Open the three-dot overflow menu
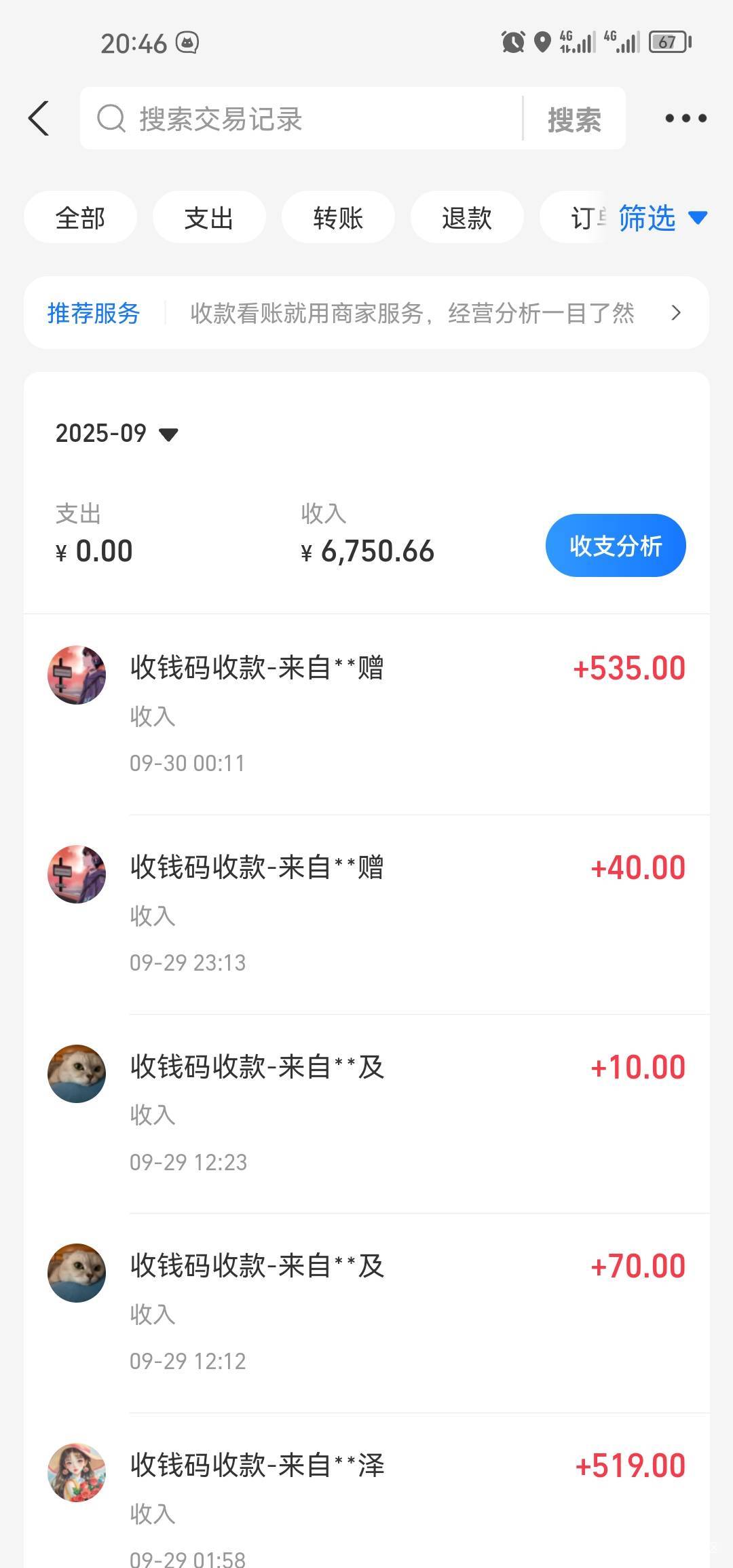The image size is (733, 1568). pyautogui.click(x=685, y=118)
